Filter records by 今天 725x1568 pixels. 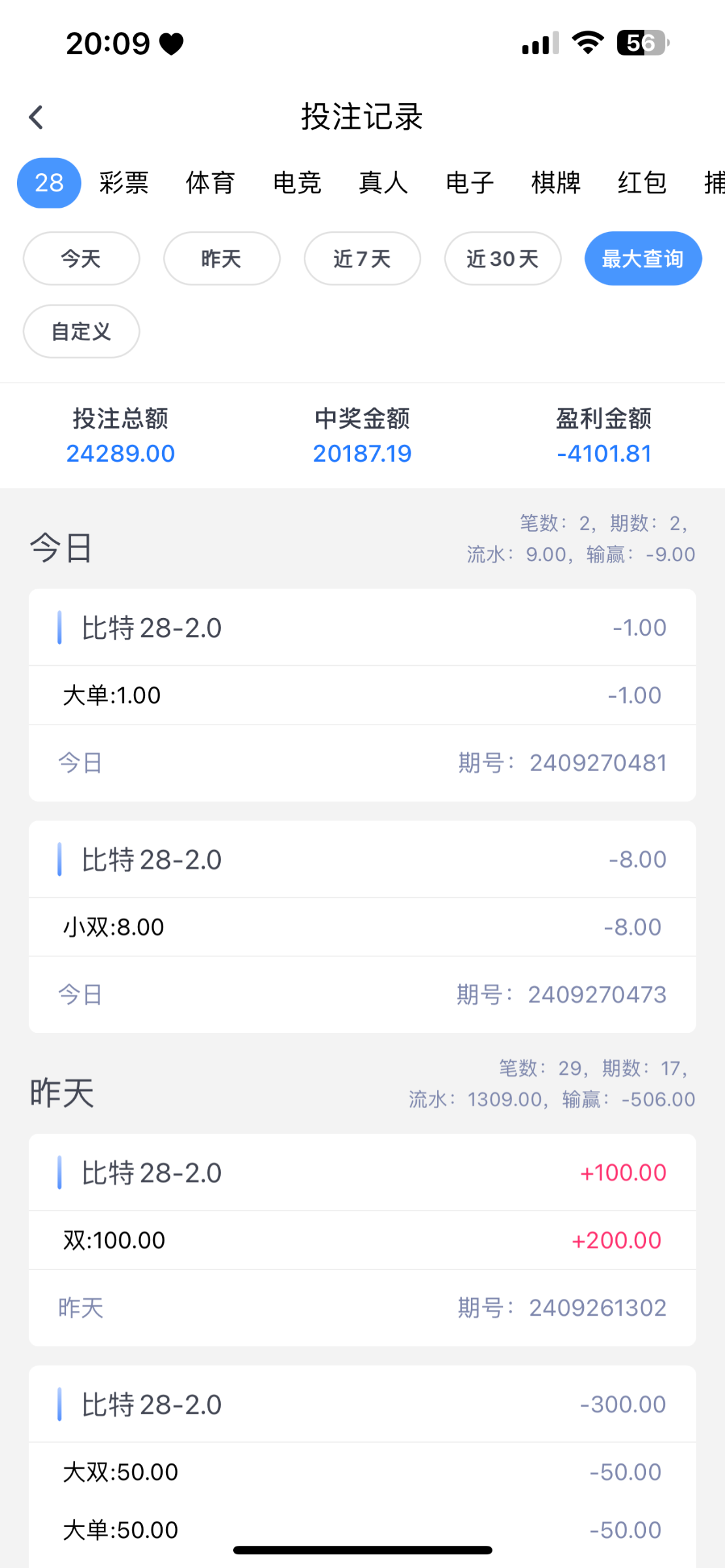point(82,259)
